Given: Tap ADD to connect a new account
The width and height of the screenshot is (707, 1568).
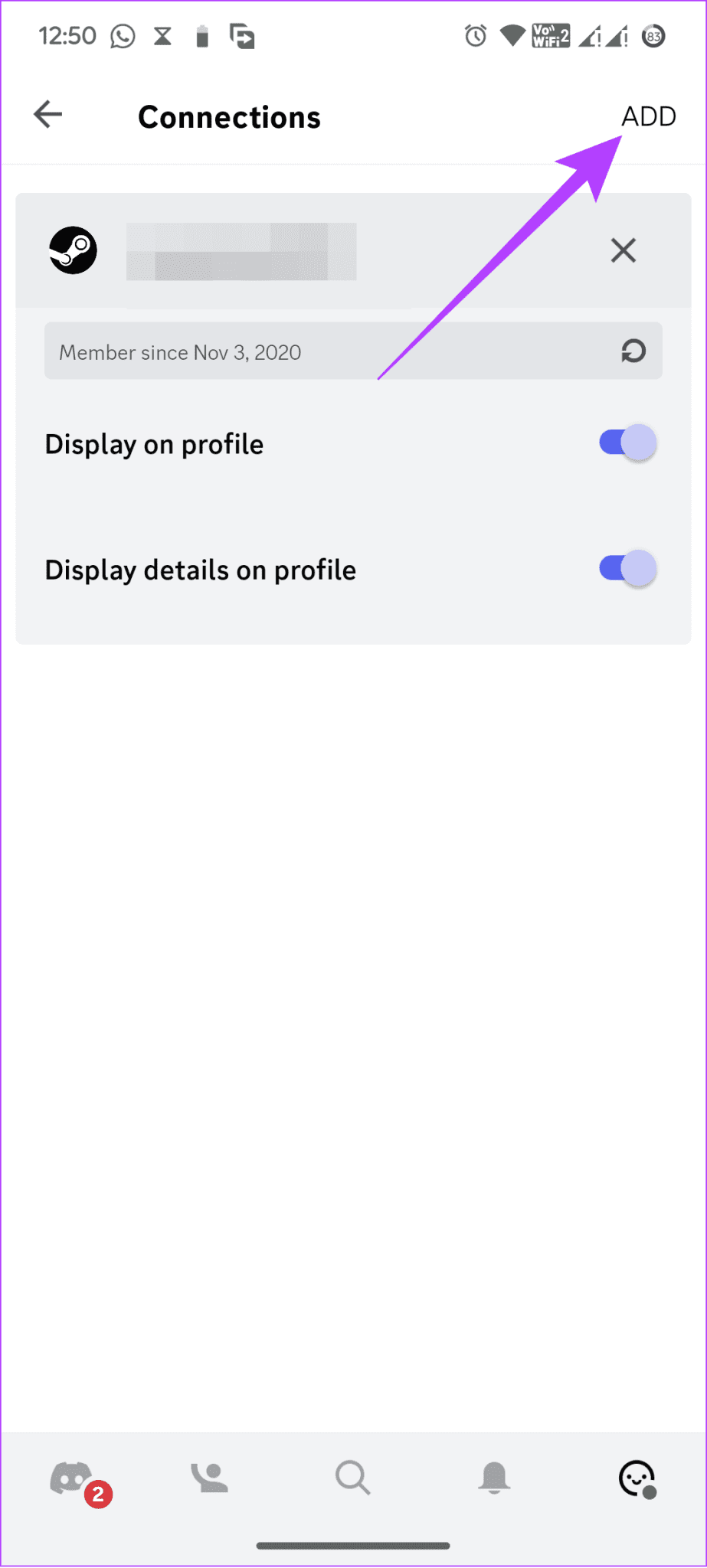Looking at the screenshot, I should (648, 116).
